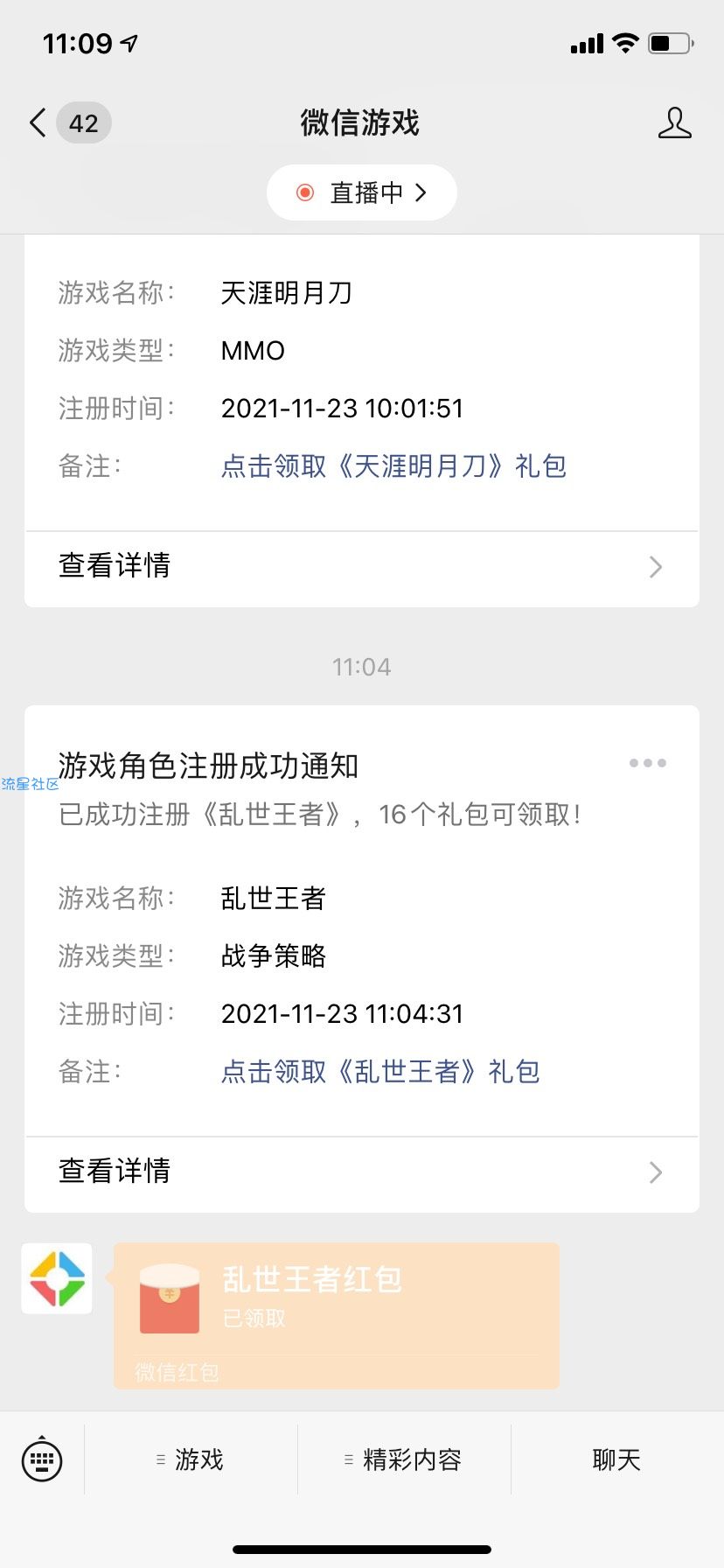This screenshot has width=724, height=1568.
Task: Tap the 点击领取《乱世王者》礼包 link
Action: point(380,1071)
